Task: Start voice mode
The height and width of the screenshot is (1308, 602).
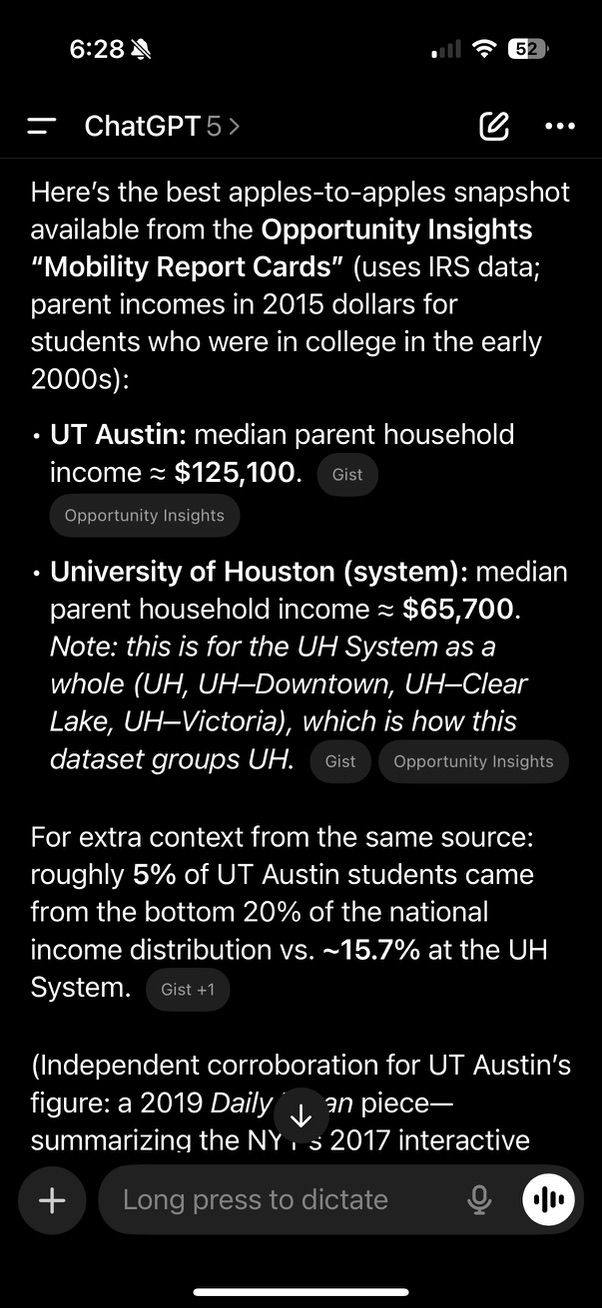Action: [x=548, y=1200]
